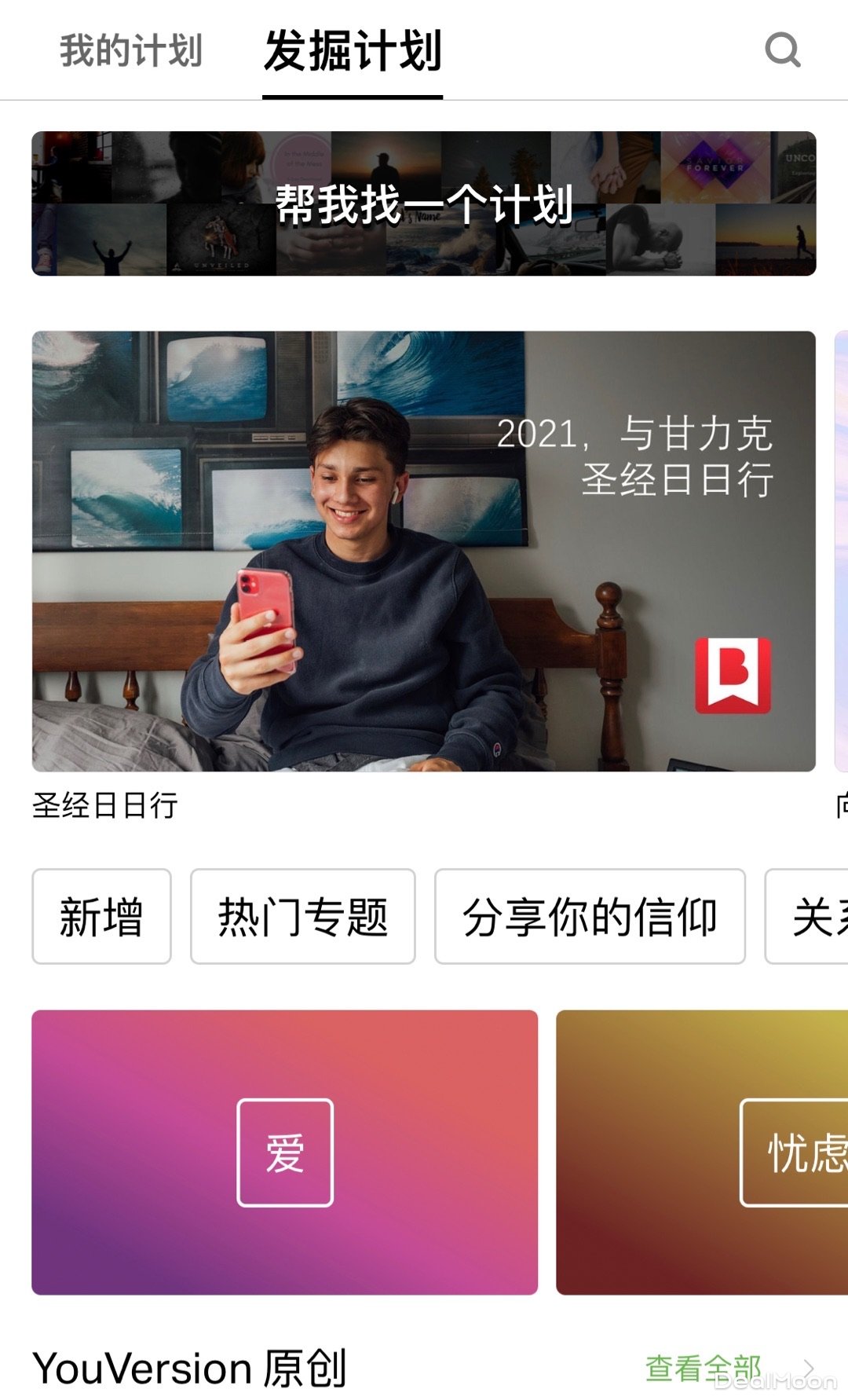Choose the 热门专题 chip
Screen dimensions: 848x1400
(x=302, y=916)
